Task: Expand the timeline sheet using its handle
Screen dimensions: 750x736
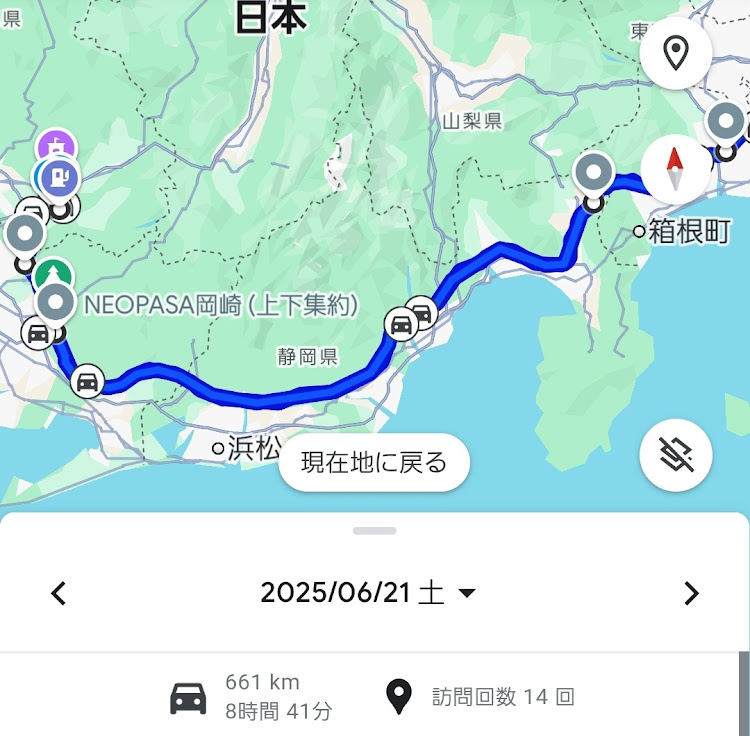Action: 375,530
